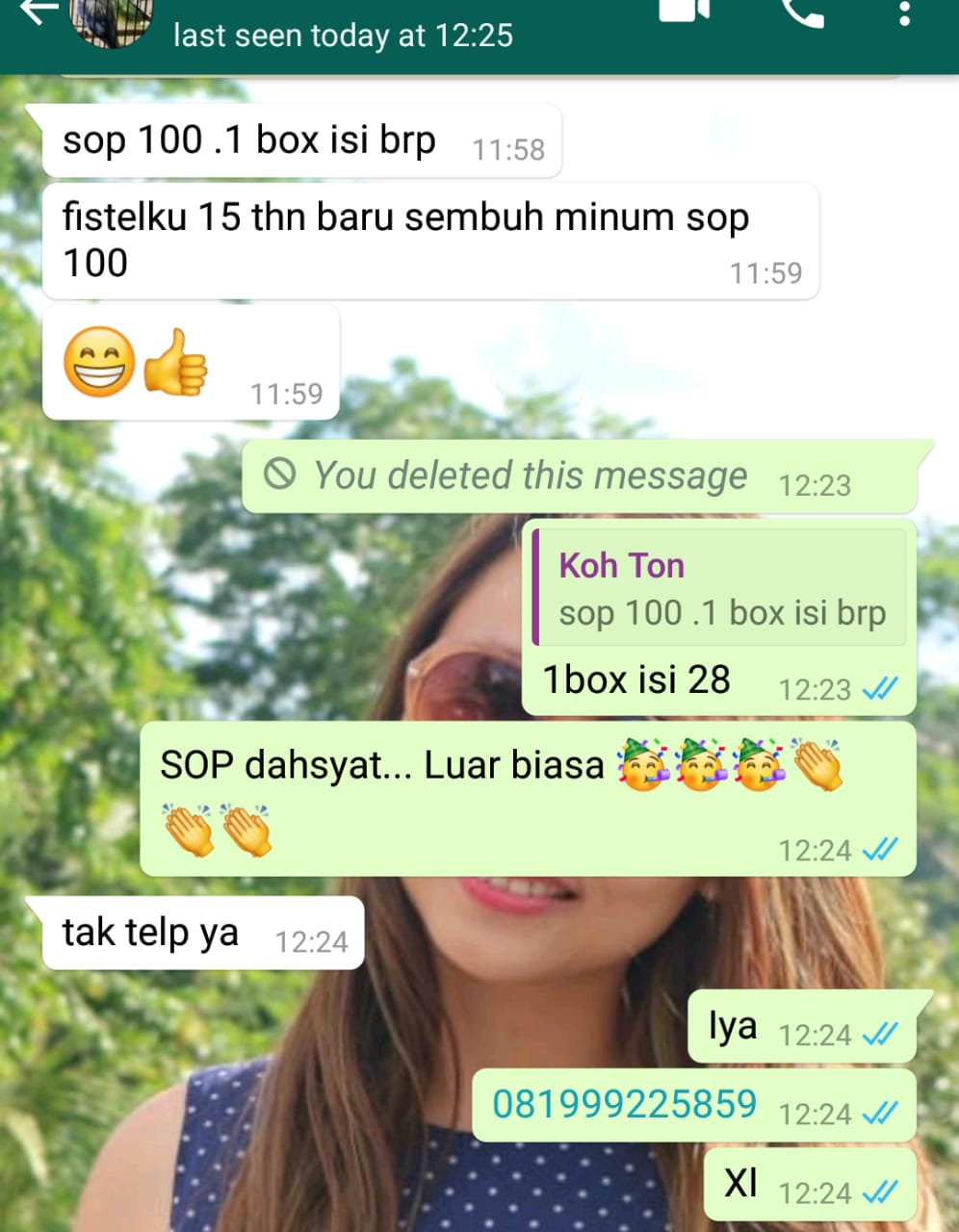Start a video call
This screenshot has height=1232, width=959.
pyautogui.click(x=685, y=12)
